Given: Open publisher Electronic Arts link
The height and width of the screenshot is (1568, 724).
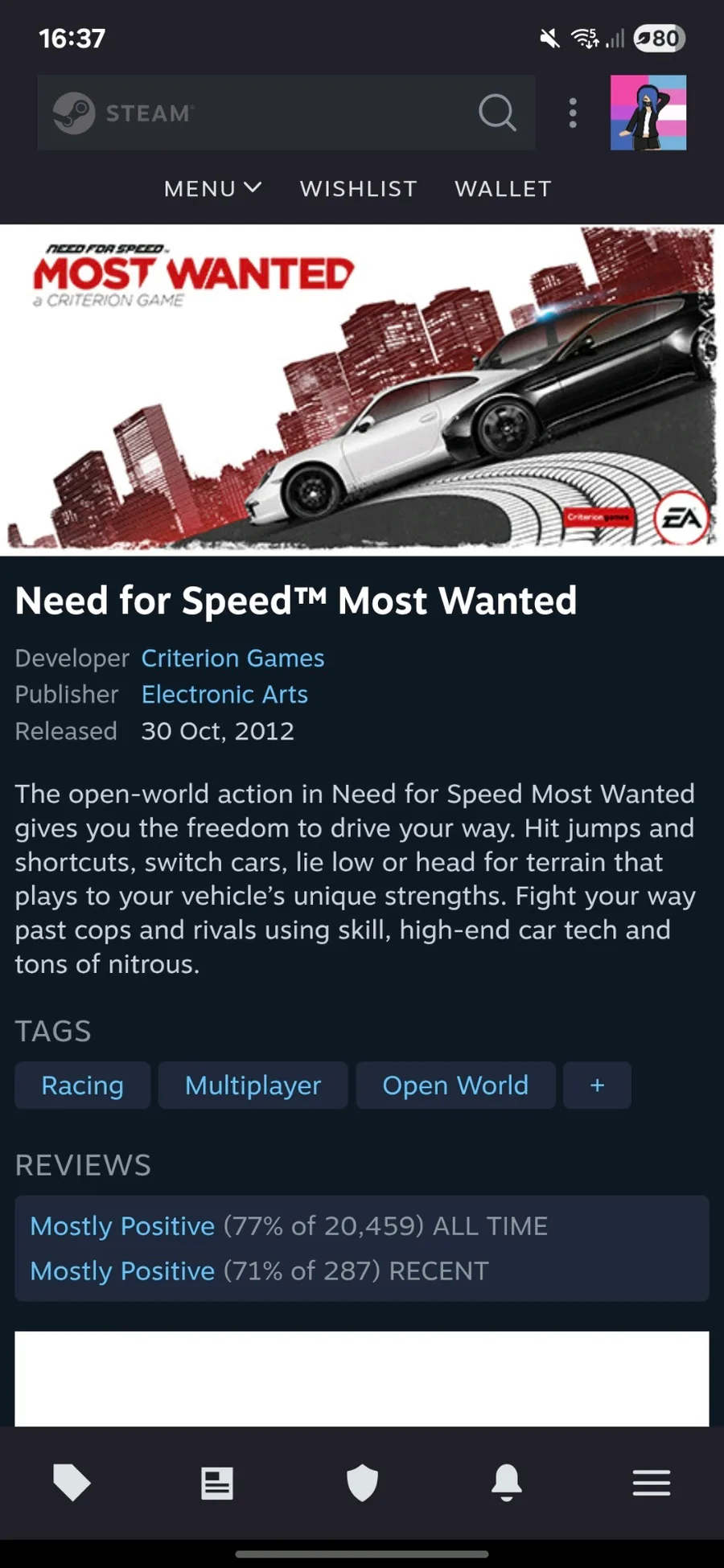Looking at the screenshot, I should coord(224,694).
